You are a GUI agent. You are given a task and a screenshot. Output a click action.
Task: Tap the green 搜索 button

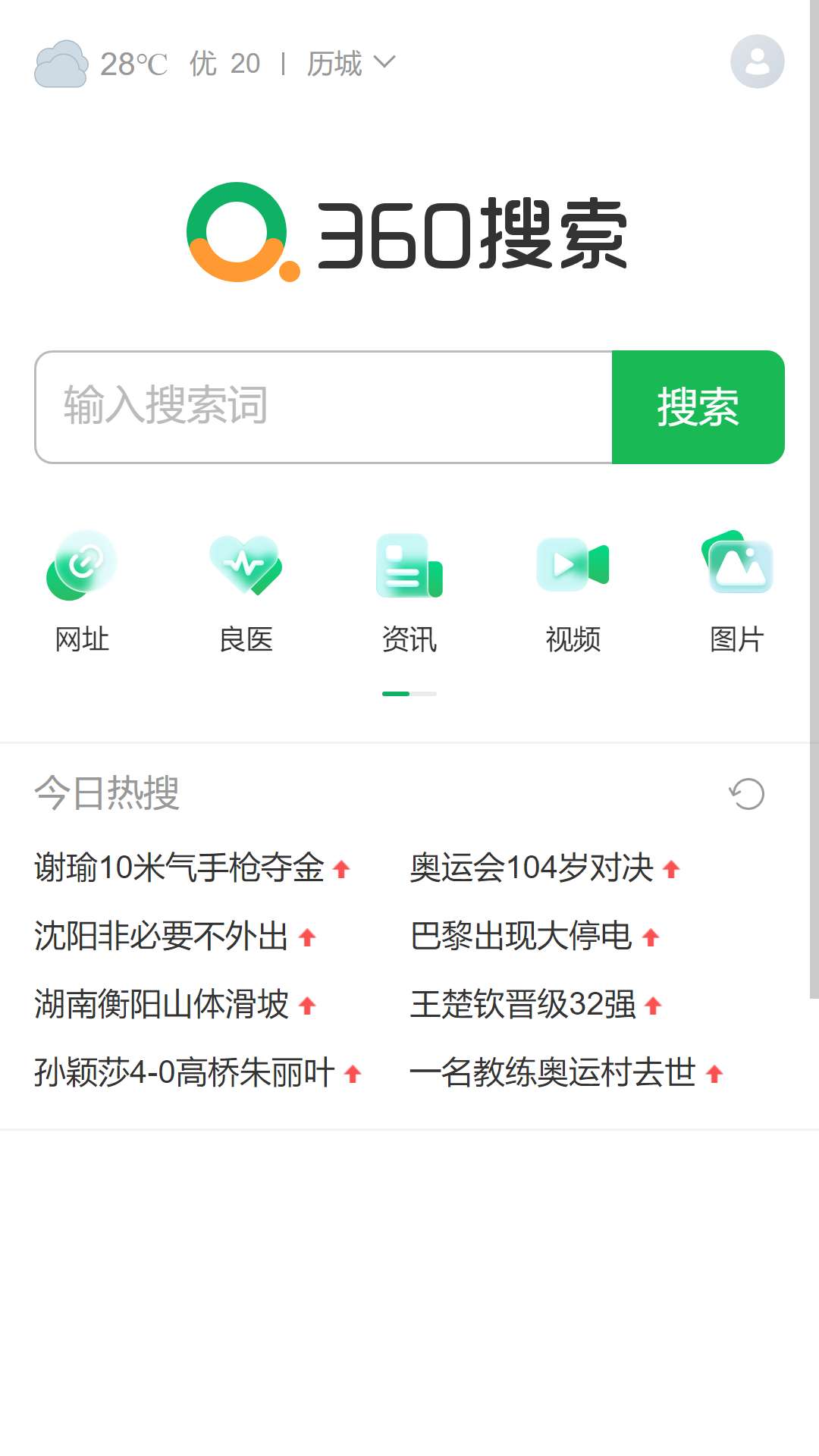tap(698, 406)
